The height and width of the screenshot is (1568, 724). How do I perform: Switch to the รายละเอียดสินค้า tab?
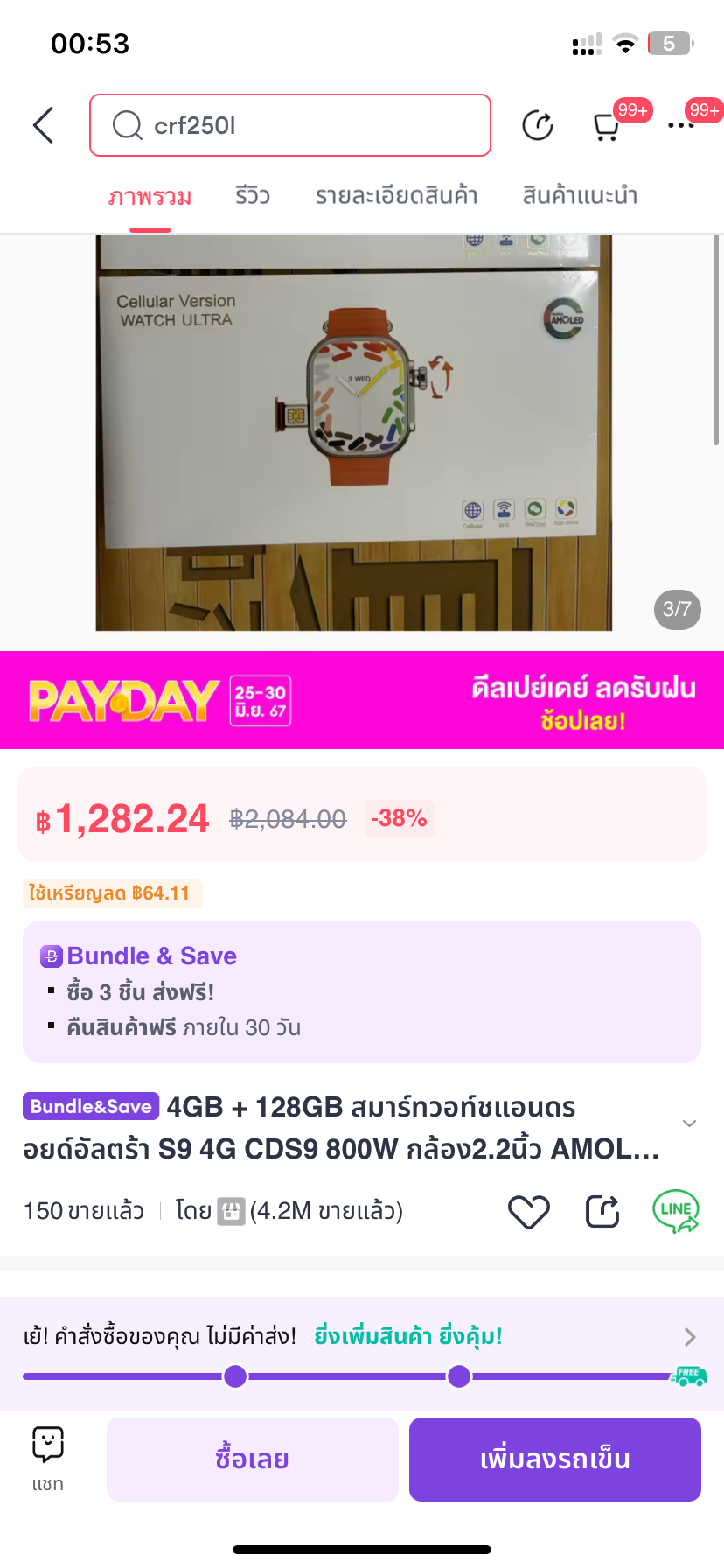(396, 196)
